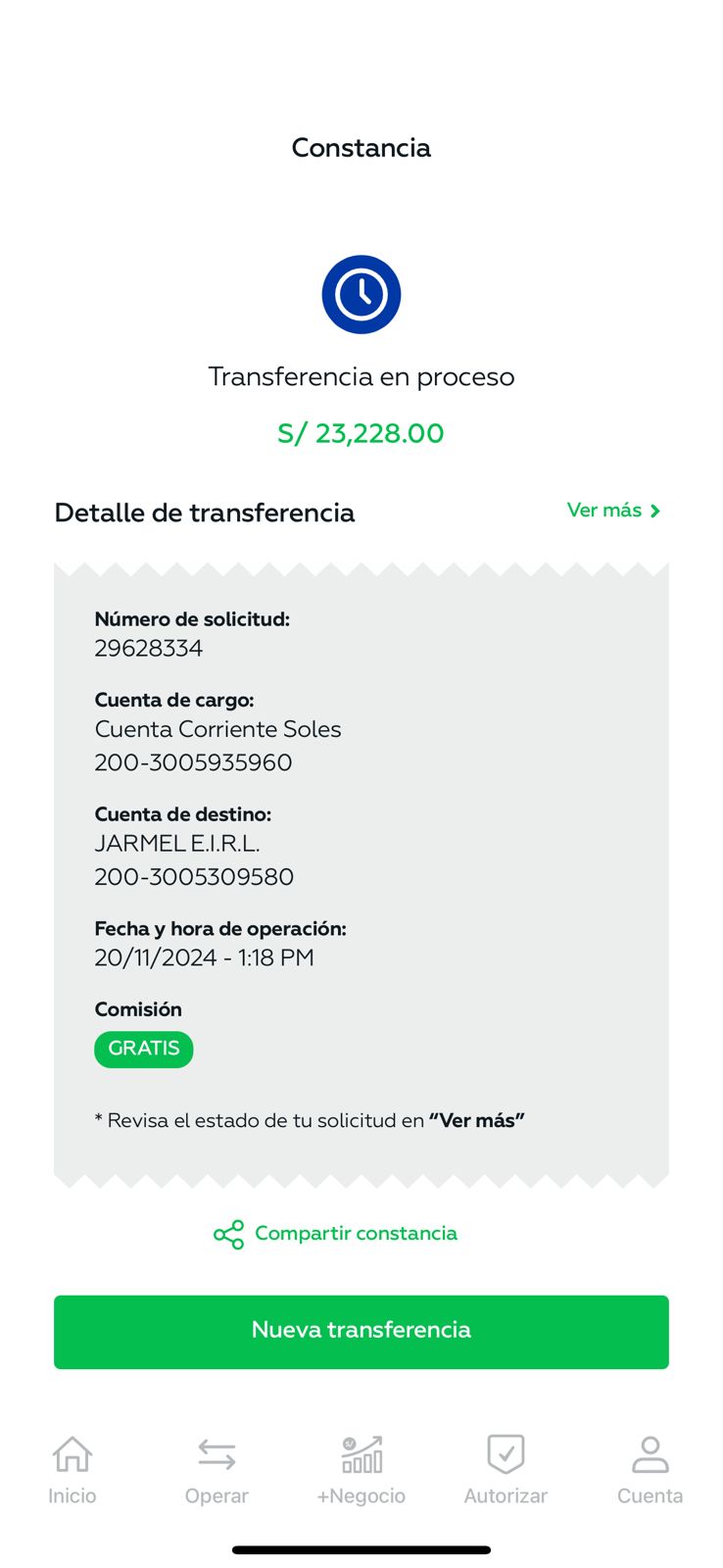This screenshot has height=1568, width=723.
Task: Open Ver más transfer details
Action: 614,511
